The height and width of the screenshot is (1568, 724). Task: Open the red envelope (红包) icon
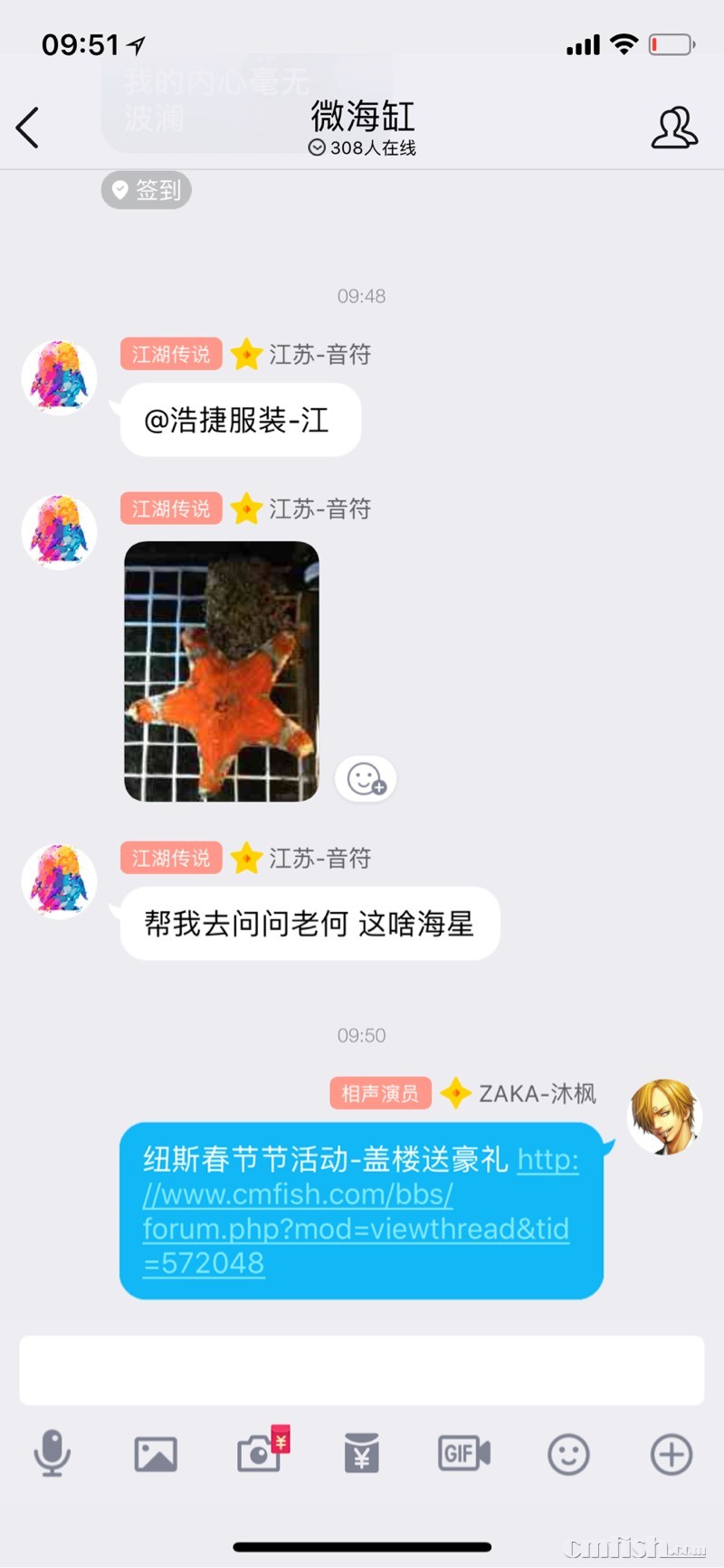(361, 1454)
